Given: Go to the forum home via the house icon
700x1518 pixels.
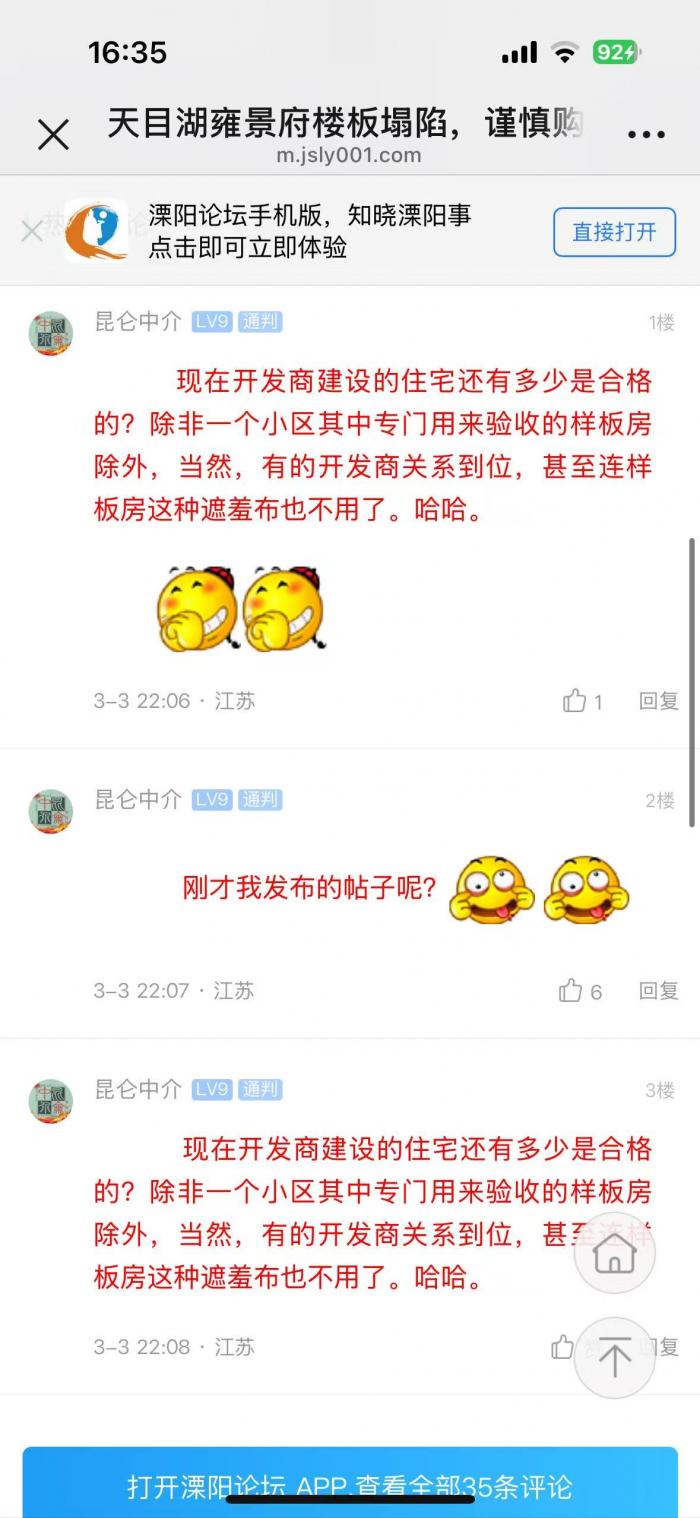Looking at the screenshot, I should tap(614, 1253).
